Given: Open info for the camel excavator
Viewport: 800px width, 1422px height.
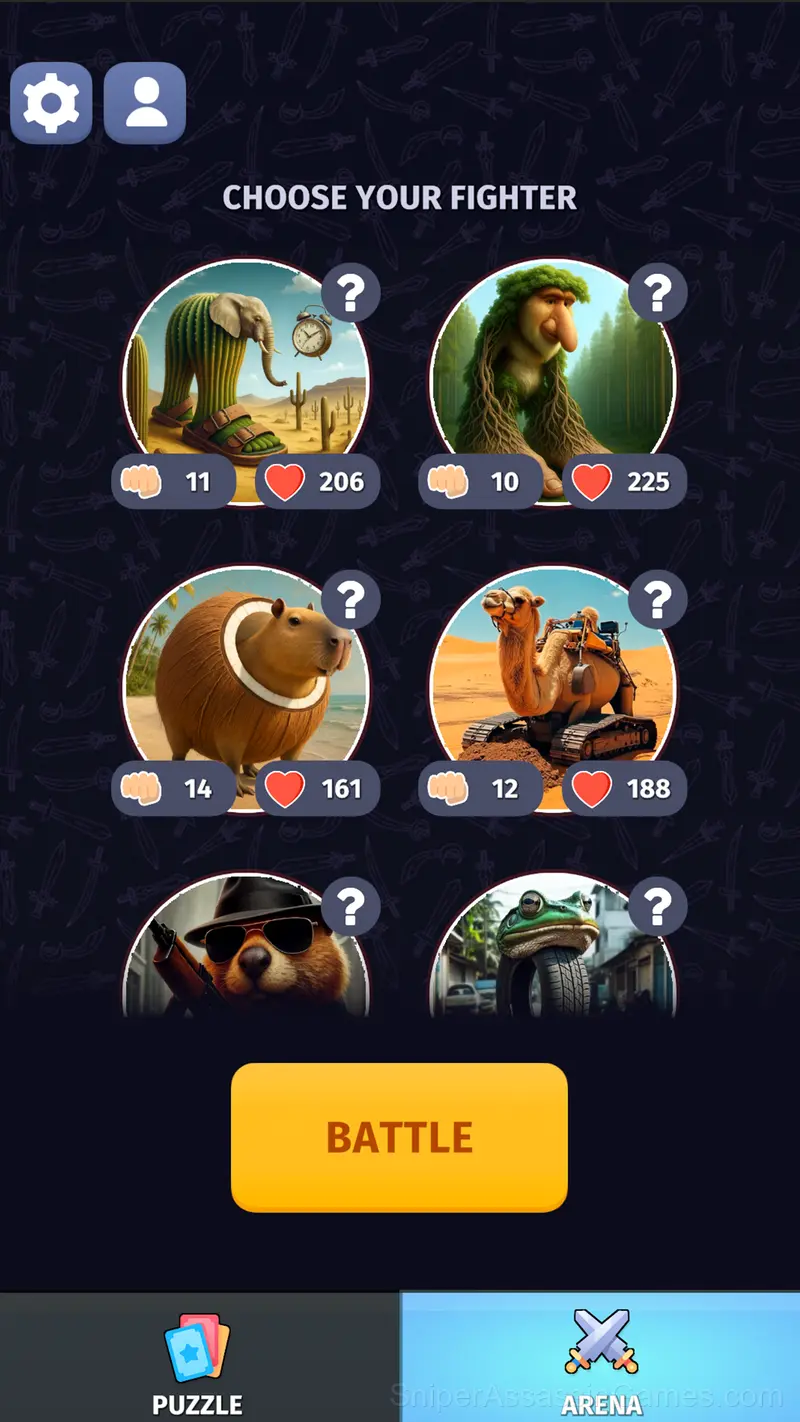Looking at the screenshot, I should [x=657, y=600].
